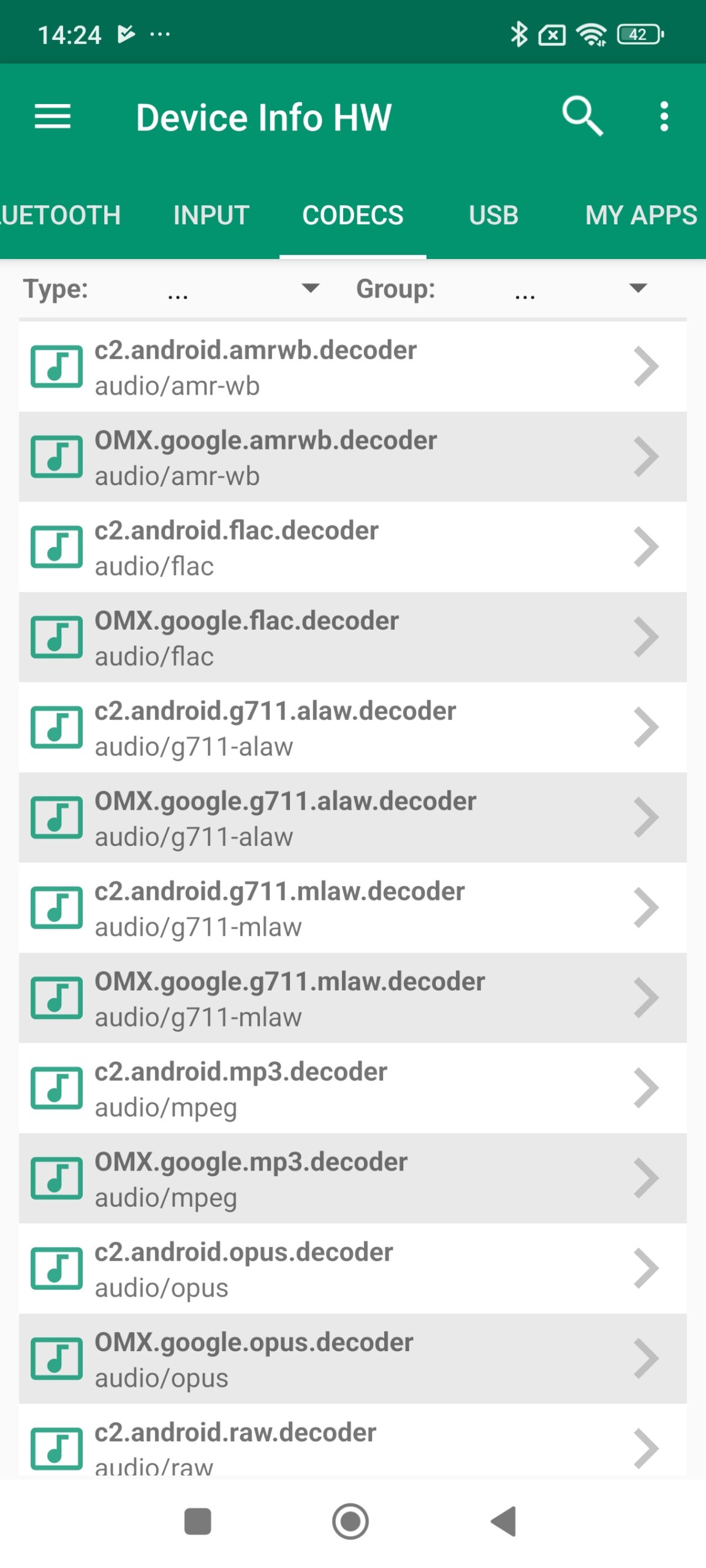This screenshot has width=706, height=1568.
Task: Open the hamburger navigation drawer
Action: pyautogui.click(x=53, y=116)
